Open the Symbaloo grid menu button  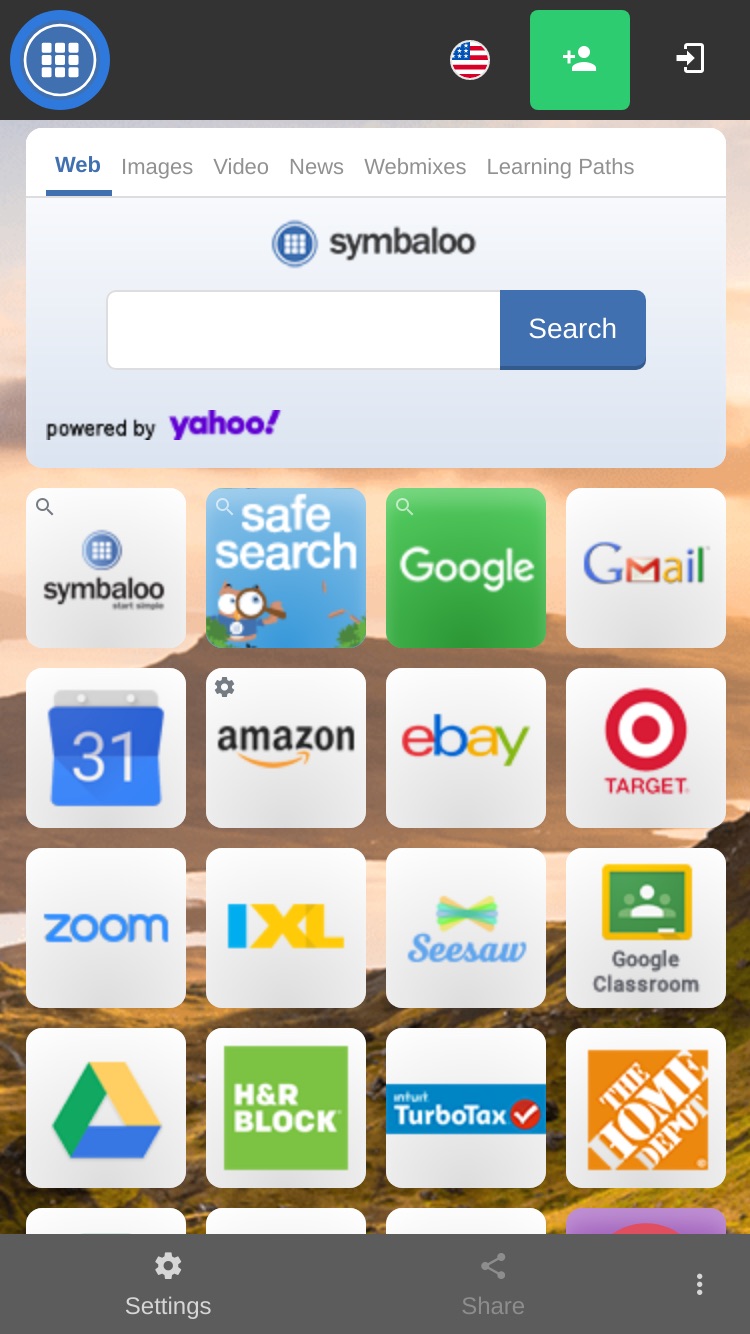point(60,60)
